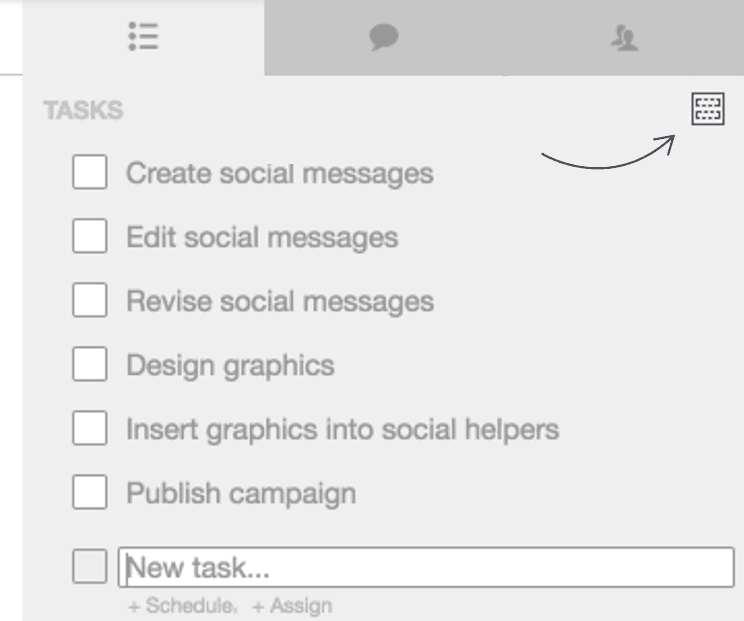The image size is (744, 621).
Task: Switch to the tasks list tab
Action: pyautogui.click(x=144, y=38)
